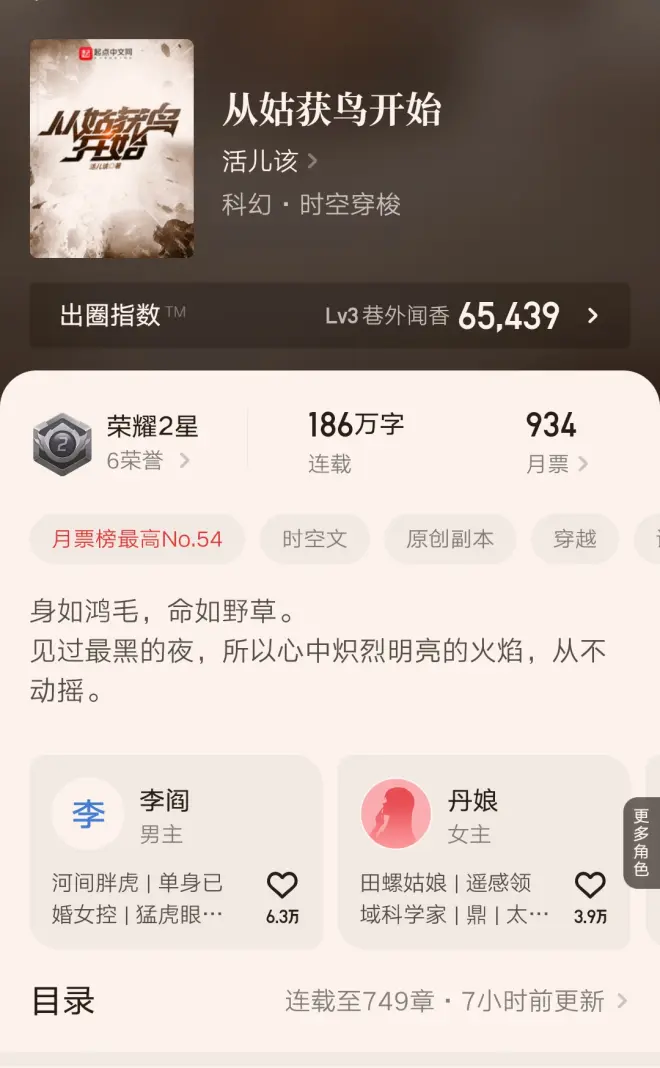Tap the 月票榜最高No.54 chip

pos(137,539)
